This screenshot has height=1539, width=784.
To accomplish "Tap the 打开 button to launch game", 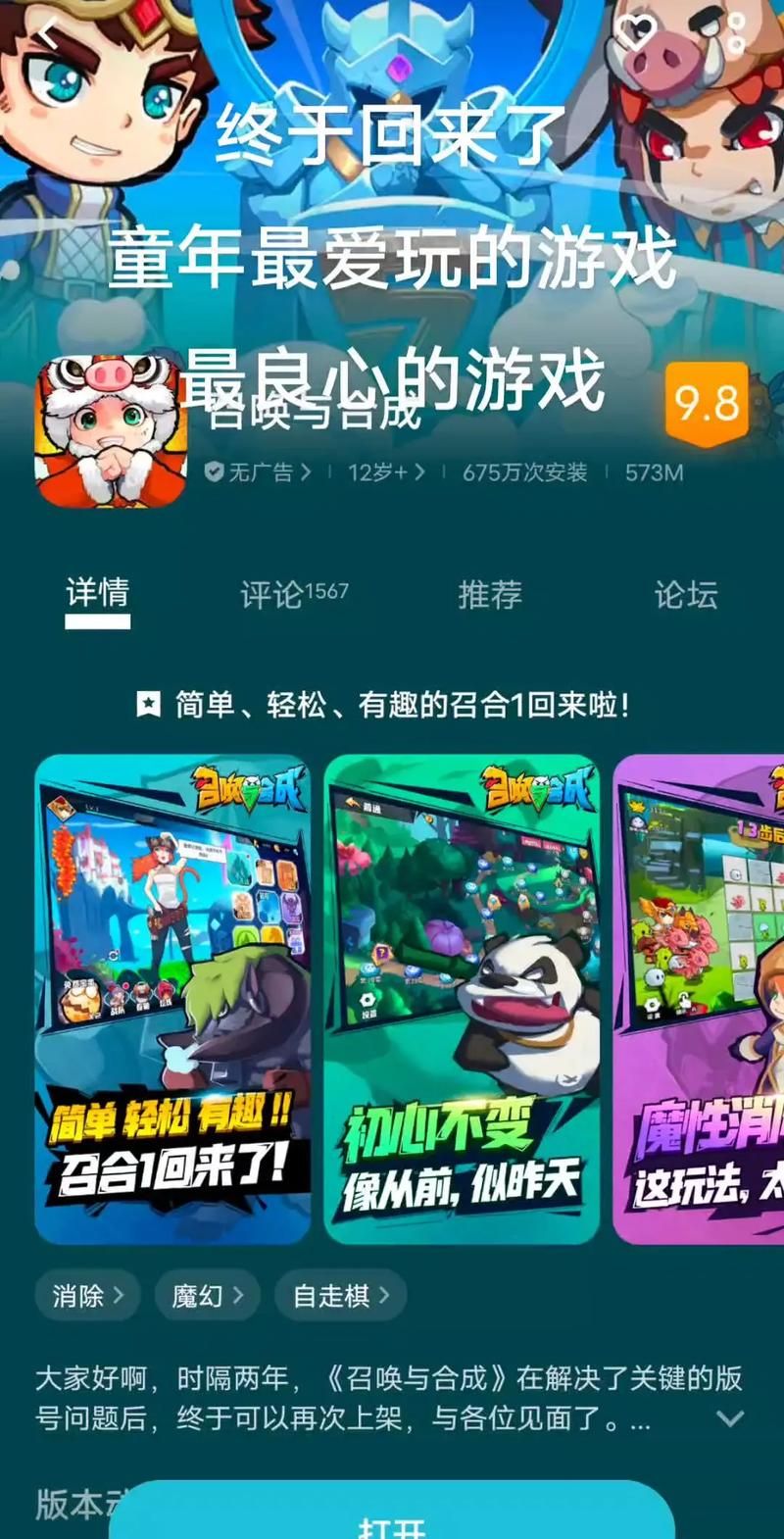I will (x=392, y=1519).
